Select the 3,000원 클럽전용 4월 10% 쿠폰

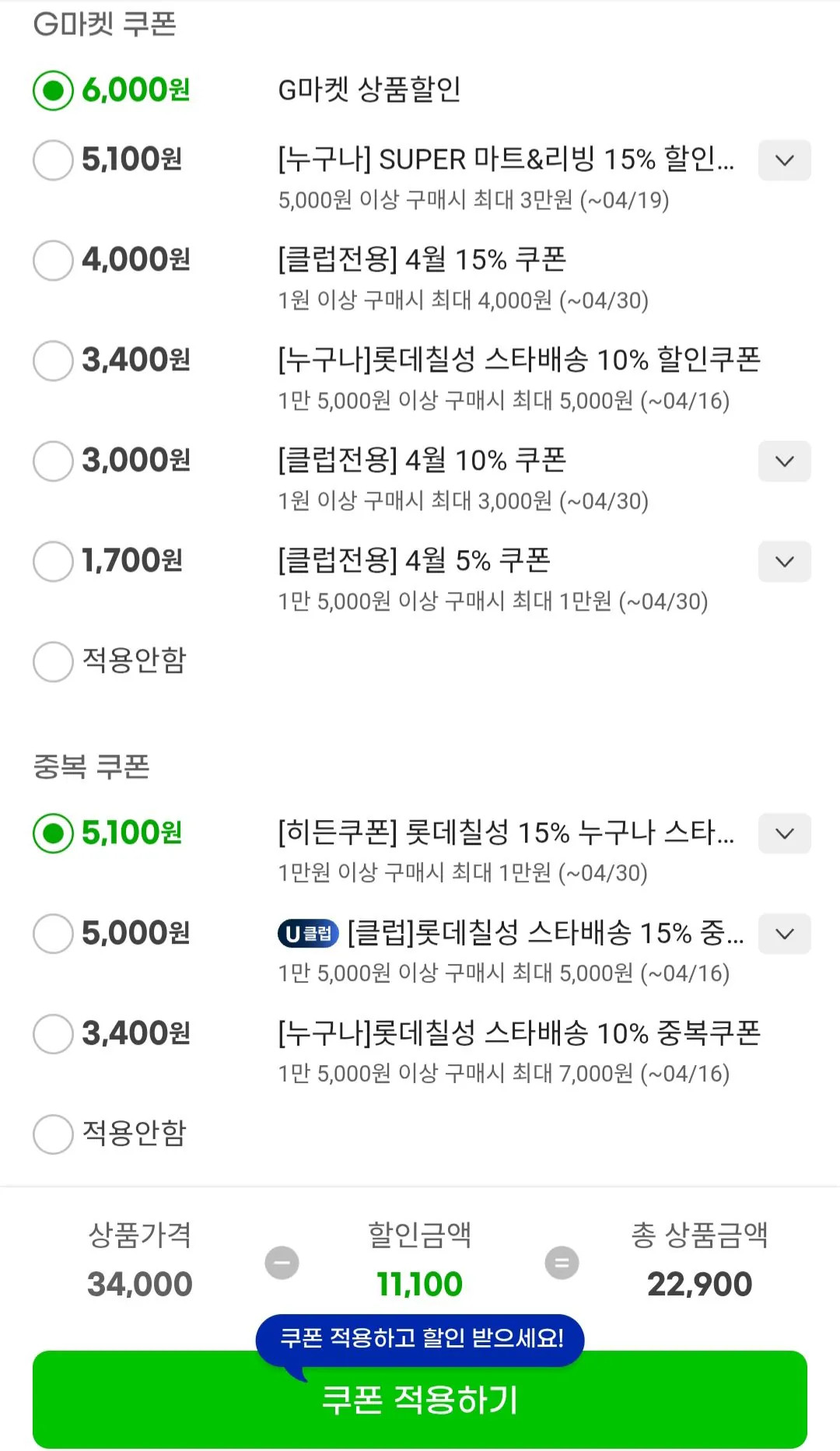tap(51, 461)
